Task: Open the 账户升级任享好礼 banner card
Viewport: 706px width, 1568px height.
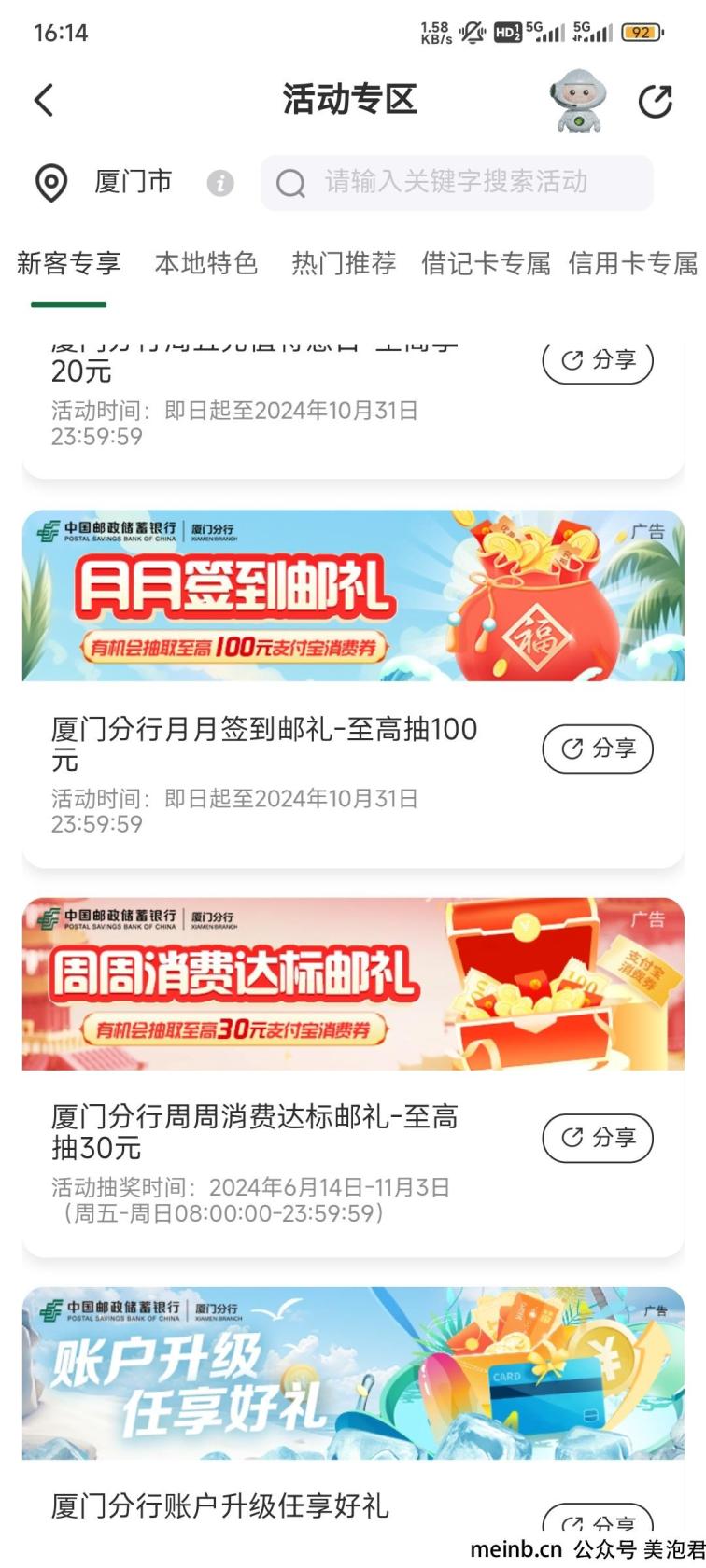Action: [353, 1372]
